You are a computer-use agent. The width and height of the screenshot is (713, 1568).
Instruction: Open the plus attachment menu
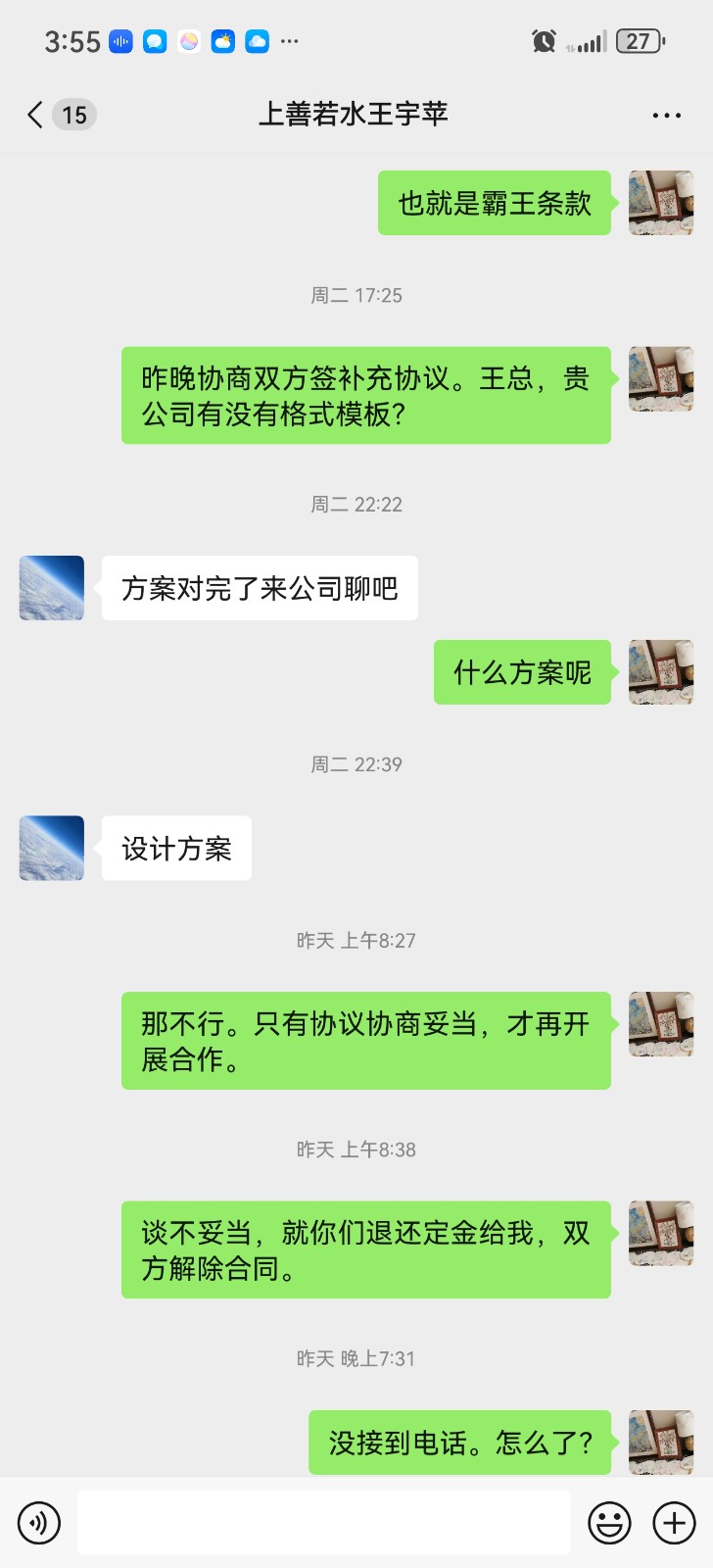[674, 1523]
